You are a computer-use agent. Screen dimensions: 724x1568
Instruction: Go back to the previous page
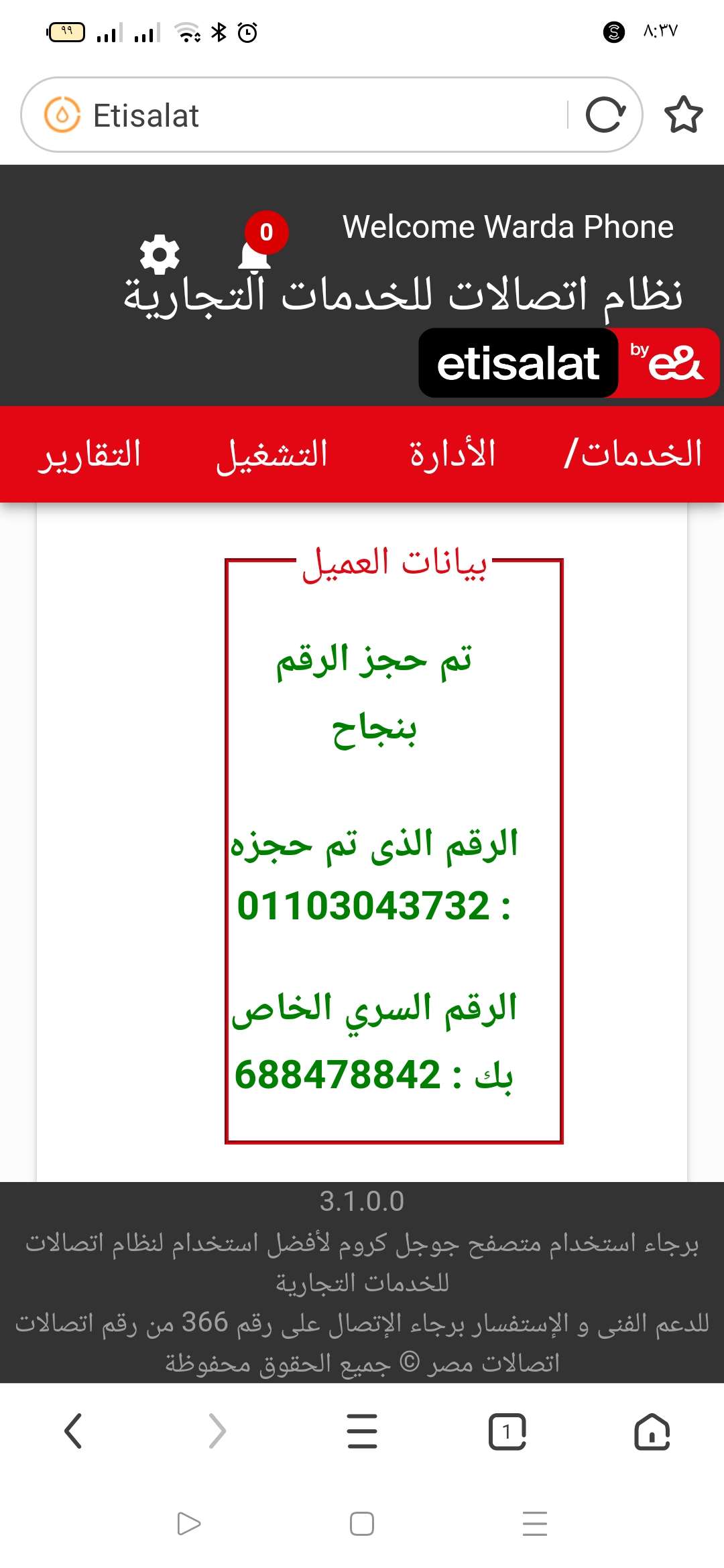[73, 1431]
